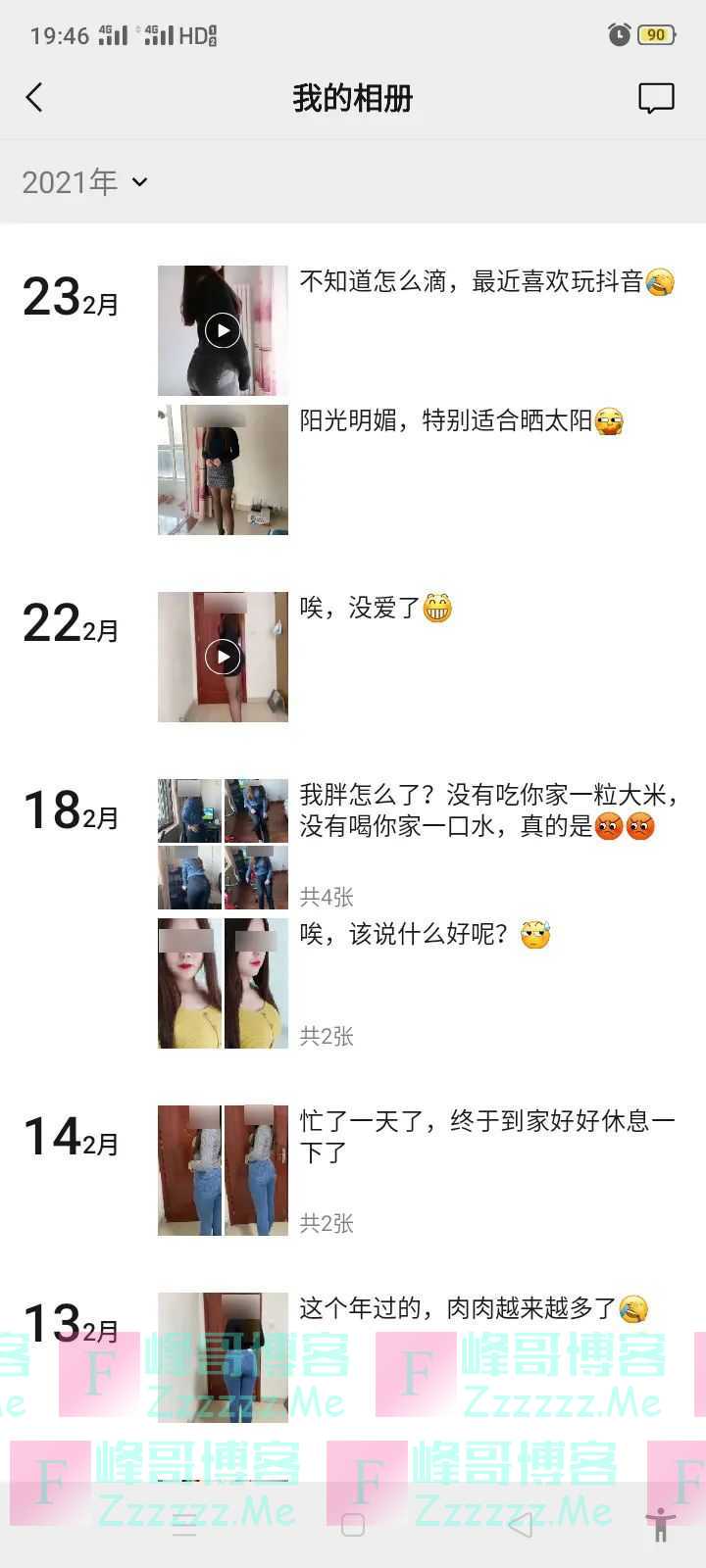The height and width of the screenshot is (1568, 706).
Task: Open the message list icon
Action: pyautogui.click(x=656, y=98)
